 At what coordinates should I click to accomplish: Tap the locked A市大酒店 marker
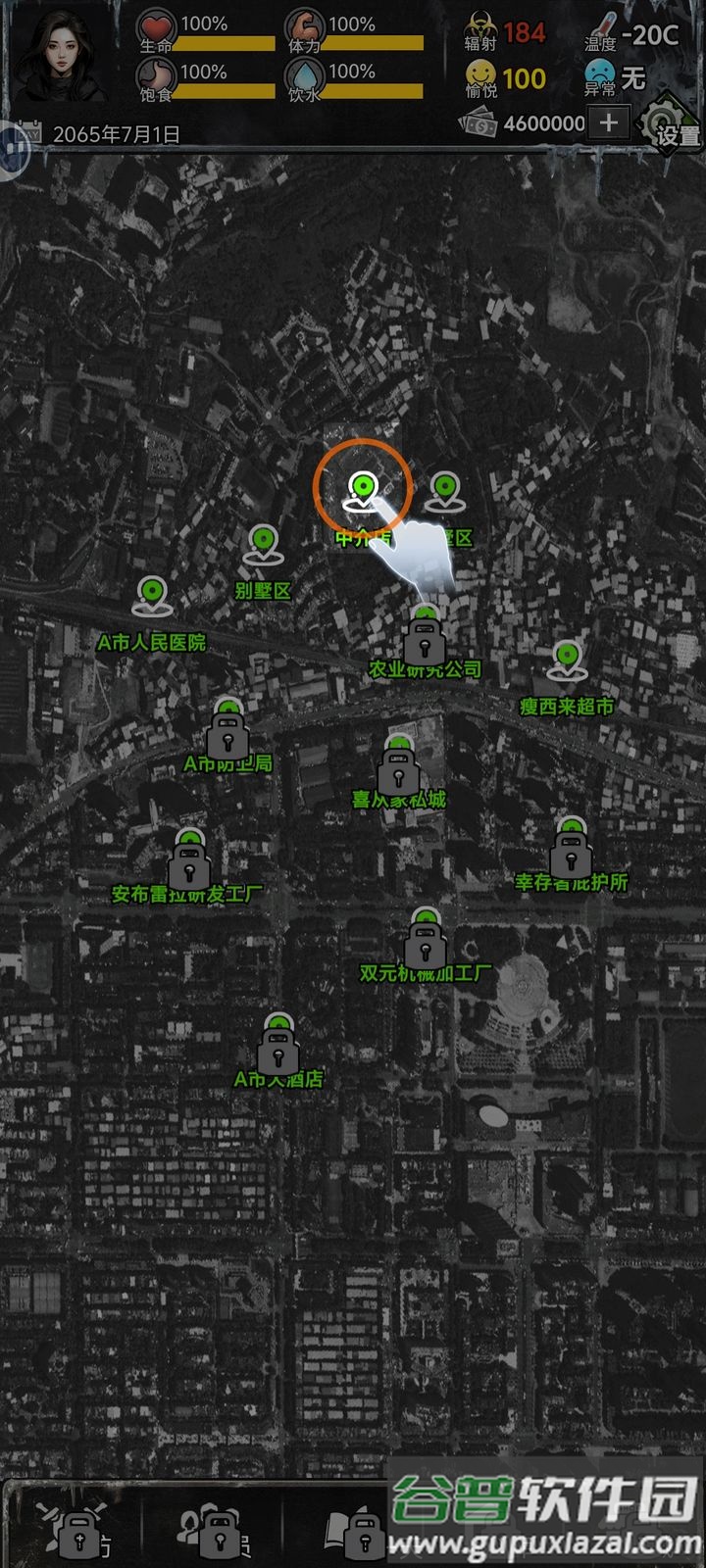[x=279, y=1046]
